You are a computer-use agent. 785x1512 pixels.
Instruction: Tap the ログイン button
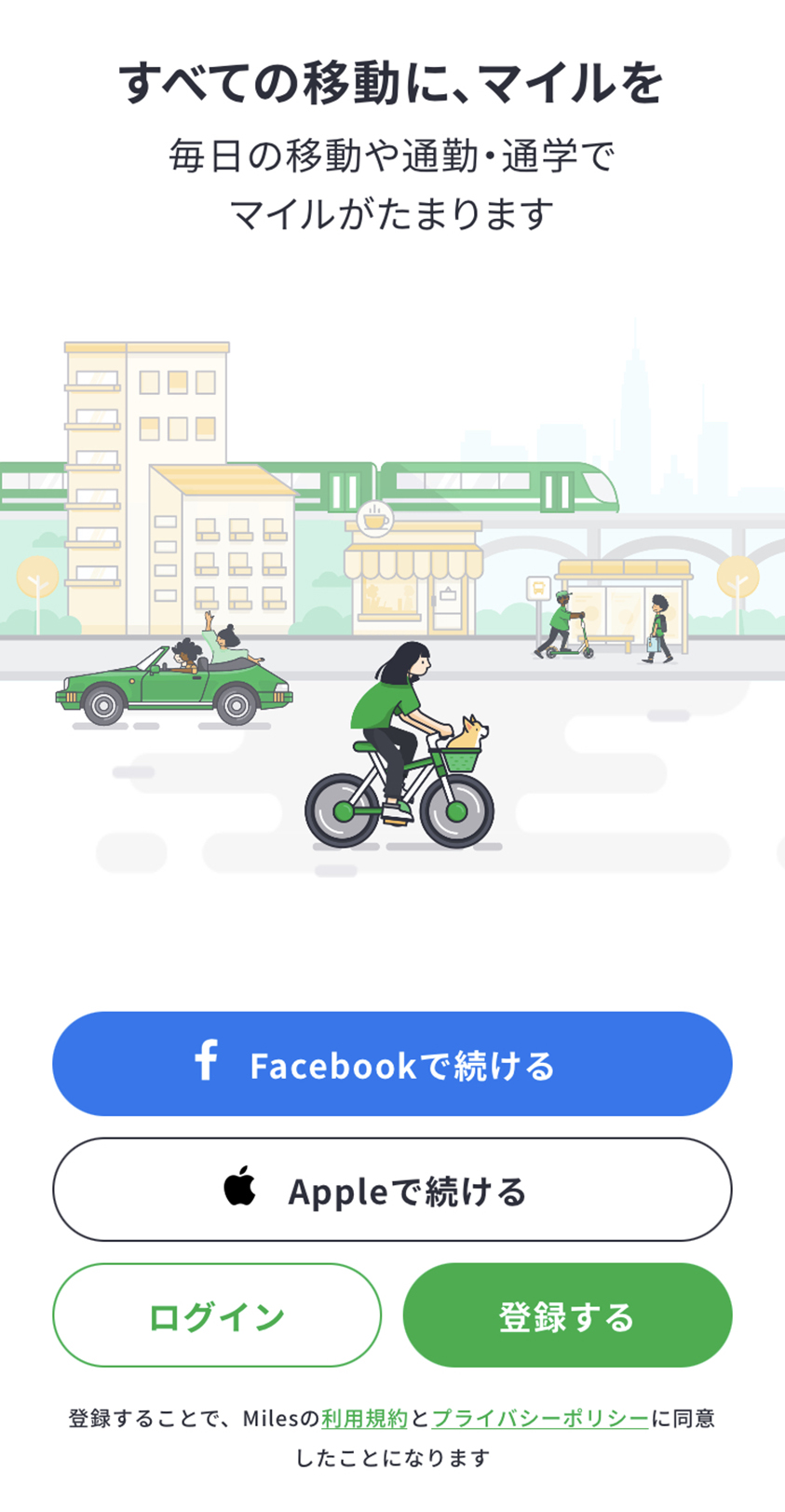tap(217, 1315)
